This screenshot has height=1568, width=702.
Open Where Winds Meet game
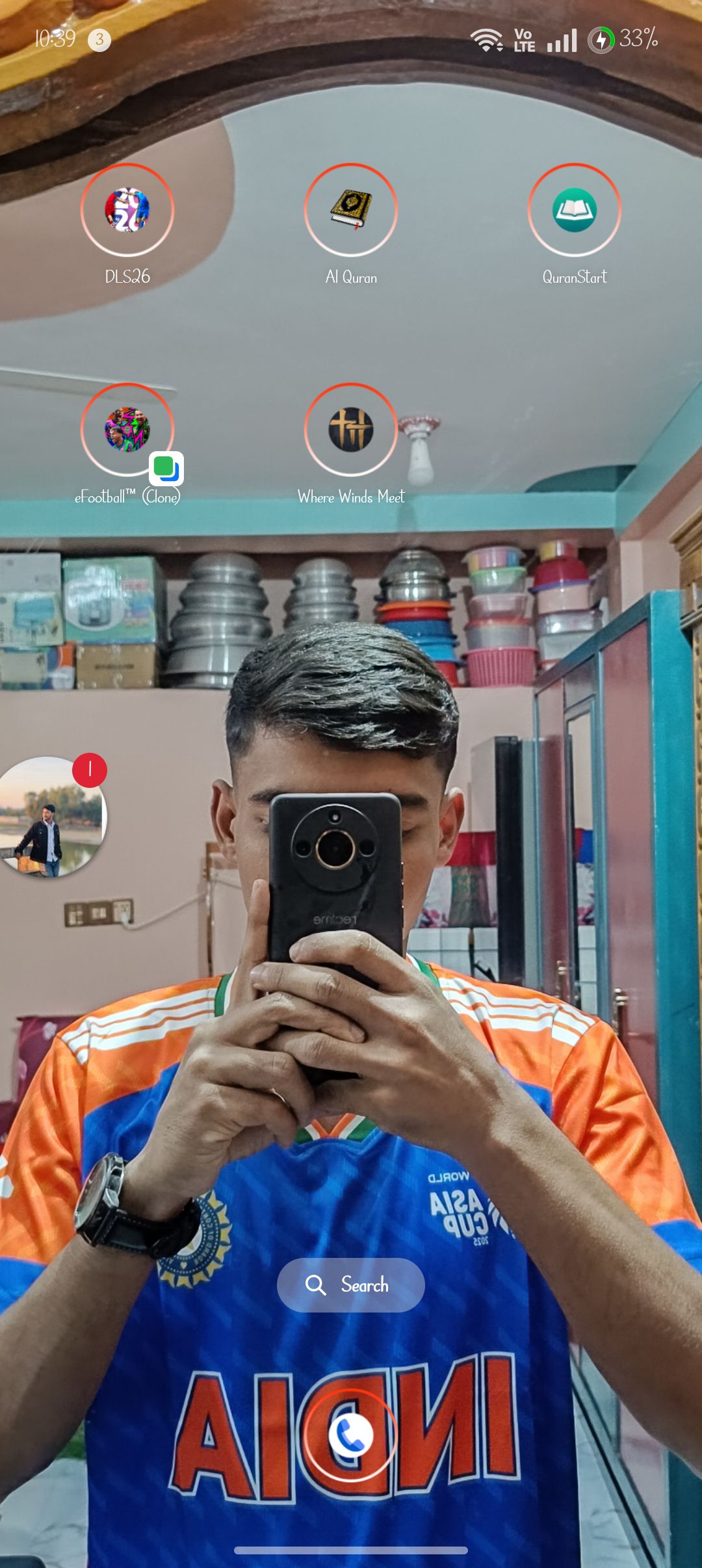coord(351,430)
